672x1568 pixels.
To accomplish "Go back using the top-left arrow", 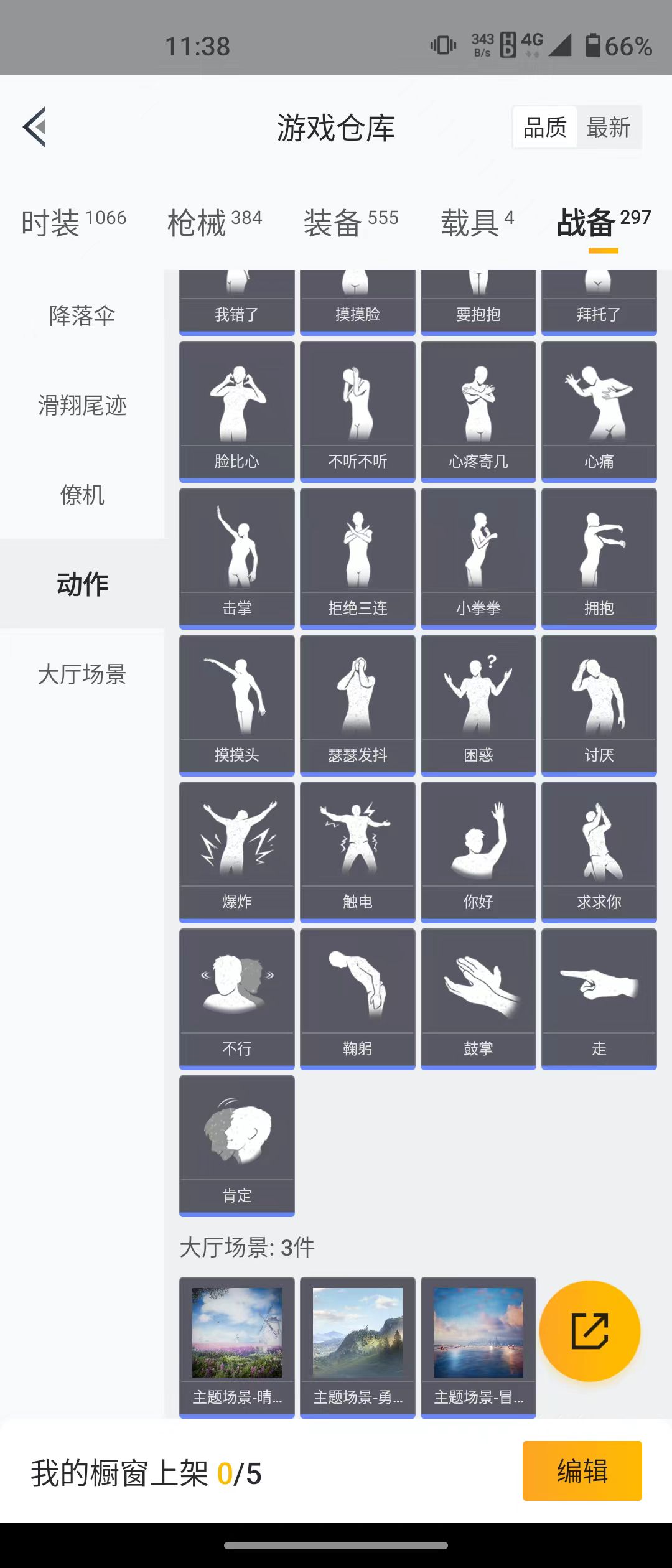I will (x=35, y=127).
